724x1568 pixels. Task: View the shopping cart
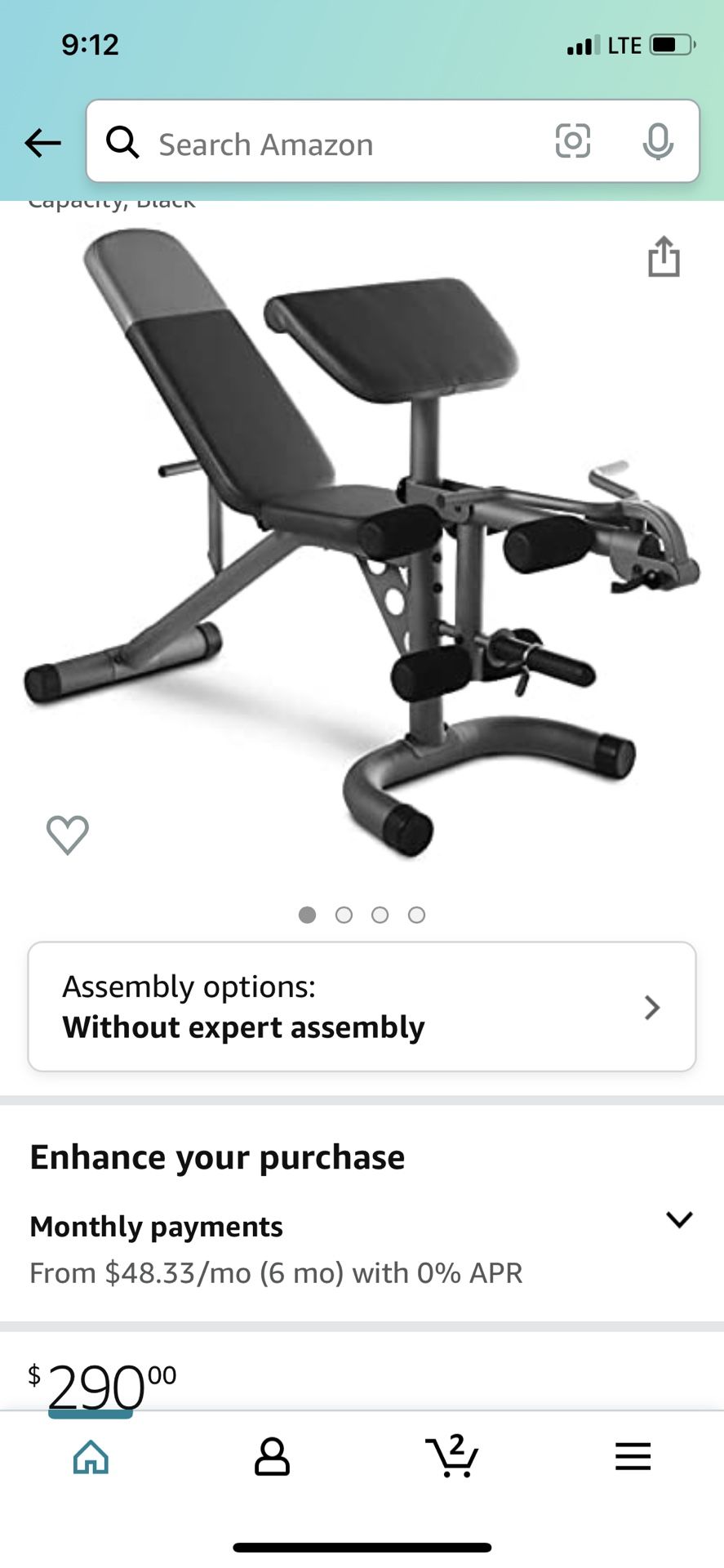[452, 1457]
